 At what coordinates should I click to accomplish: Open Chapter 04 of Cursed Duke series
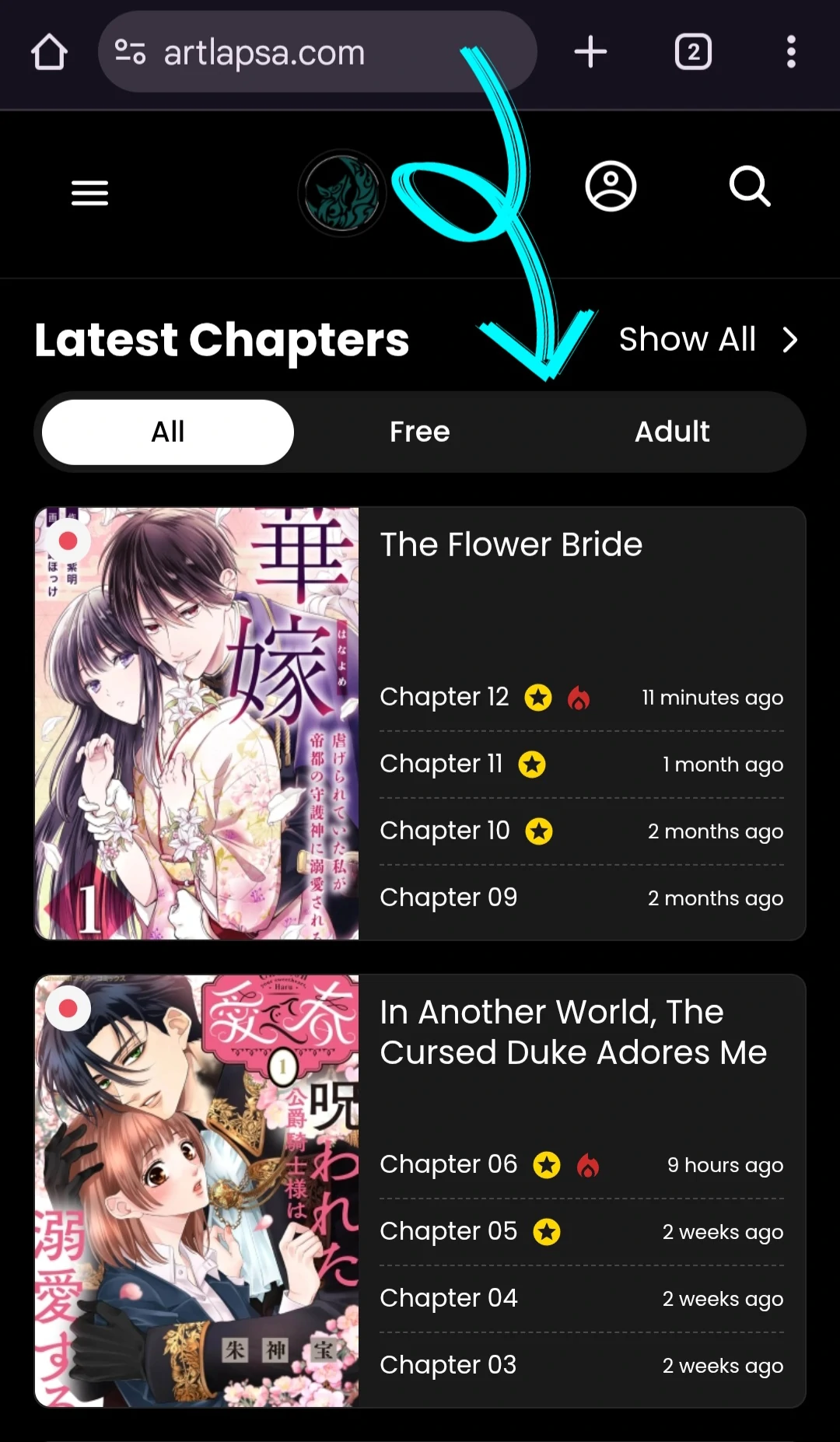[x=448, y=1298]
